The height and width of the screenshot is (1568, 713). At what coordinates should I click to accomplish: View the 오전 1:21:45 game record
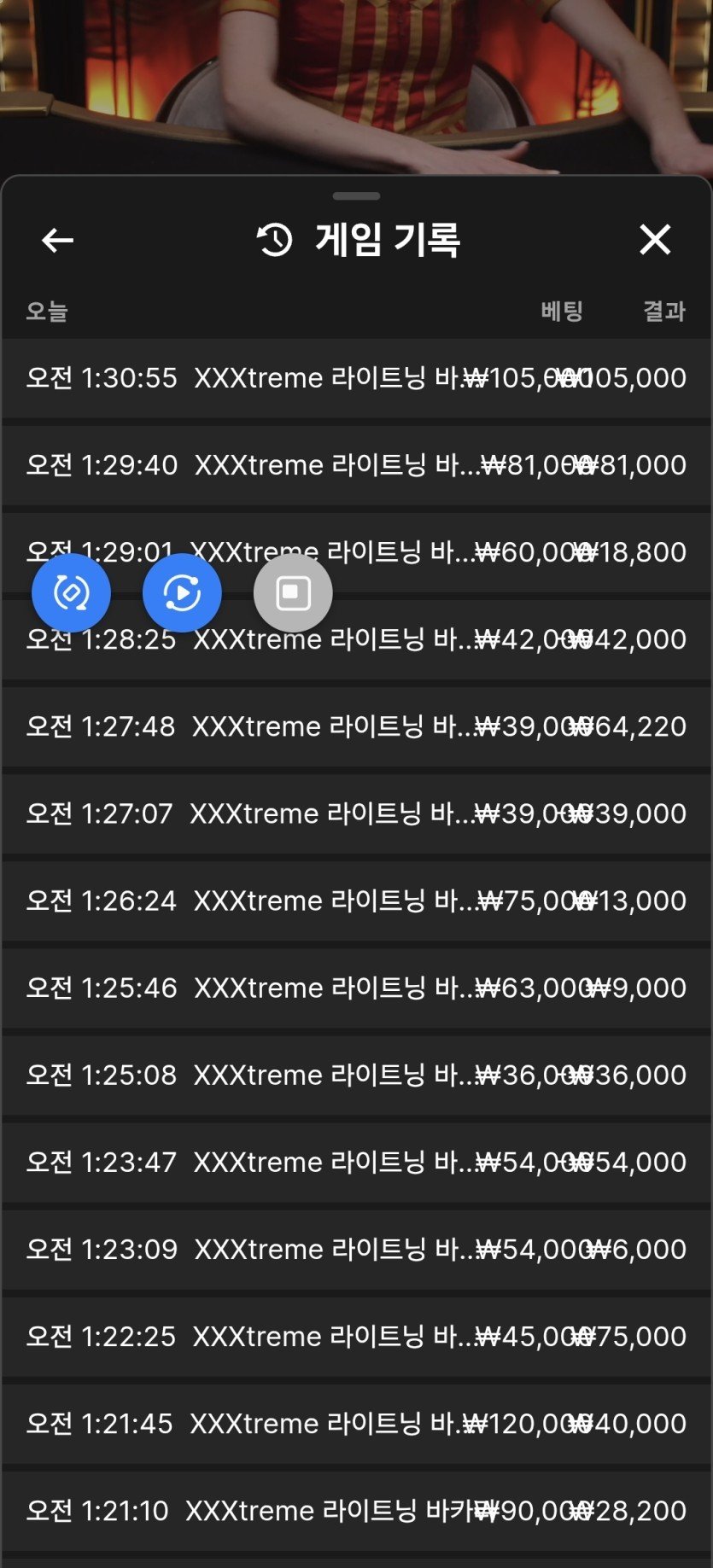(356, 1423)
